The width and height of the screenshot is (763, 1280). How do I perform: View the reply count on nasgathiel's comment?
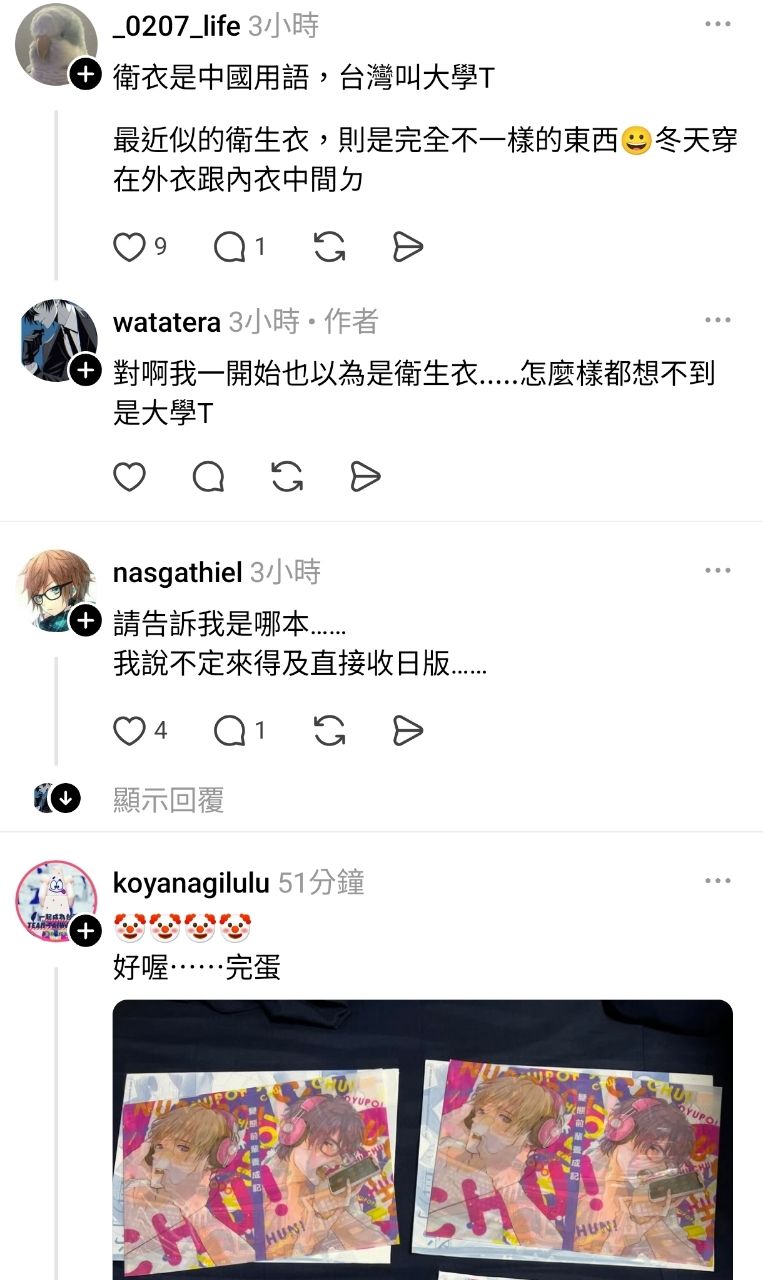click(254, 731)
